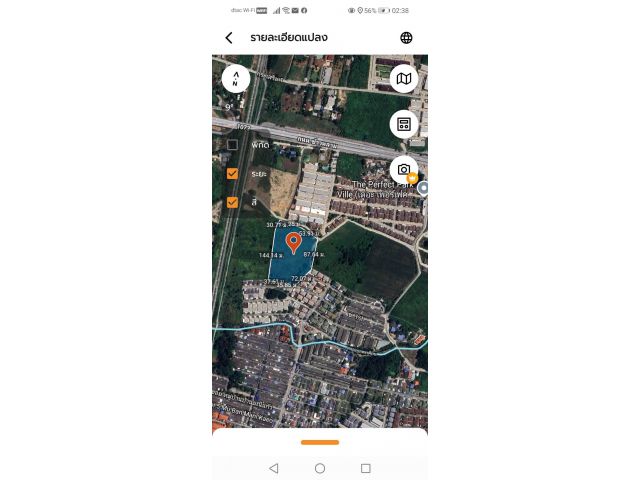Open the calculator tool button
The height and width of the screenshot is (480, 640).
[x=404, y=124]
